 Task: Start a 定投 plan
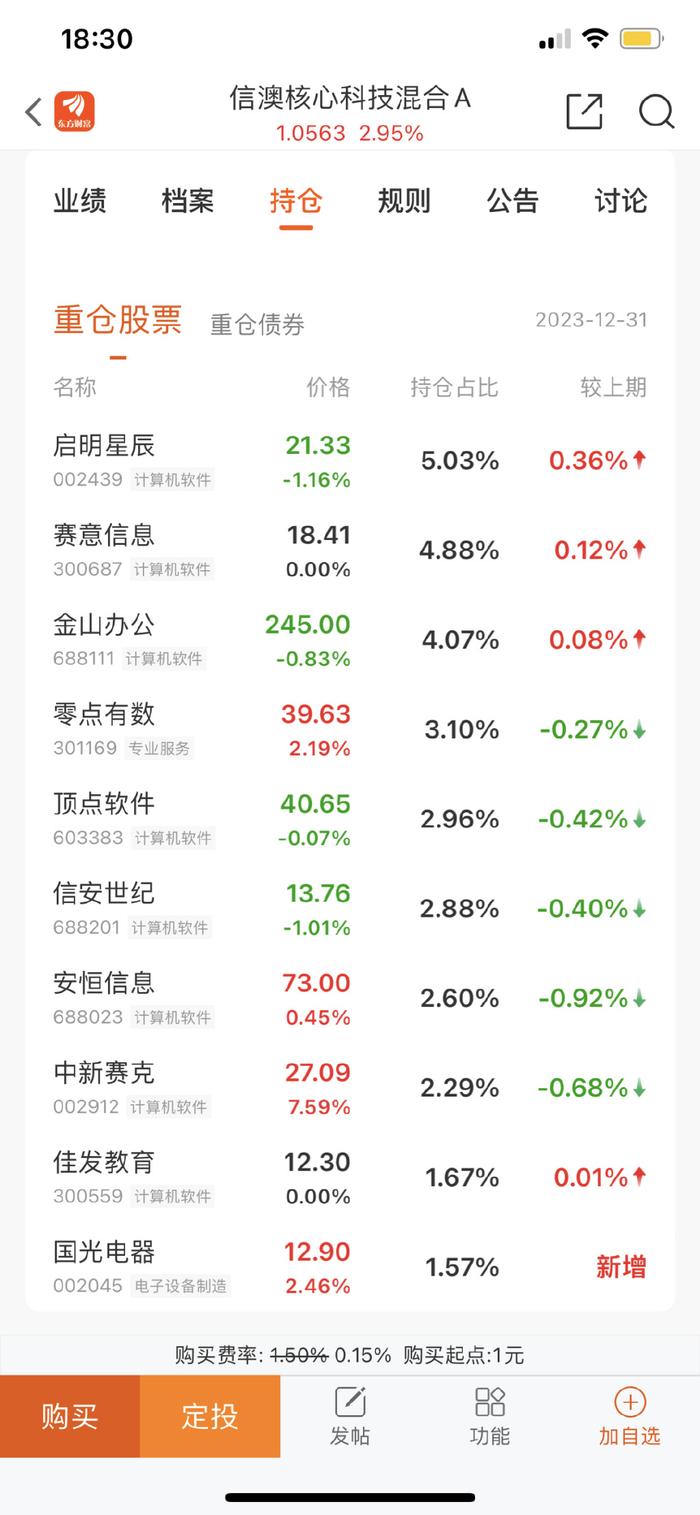pos(210,1416)
